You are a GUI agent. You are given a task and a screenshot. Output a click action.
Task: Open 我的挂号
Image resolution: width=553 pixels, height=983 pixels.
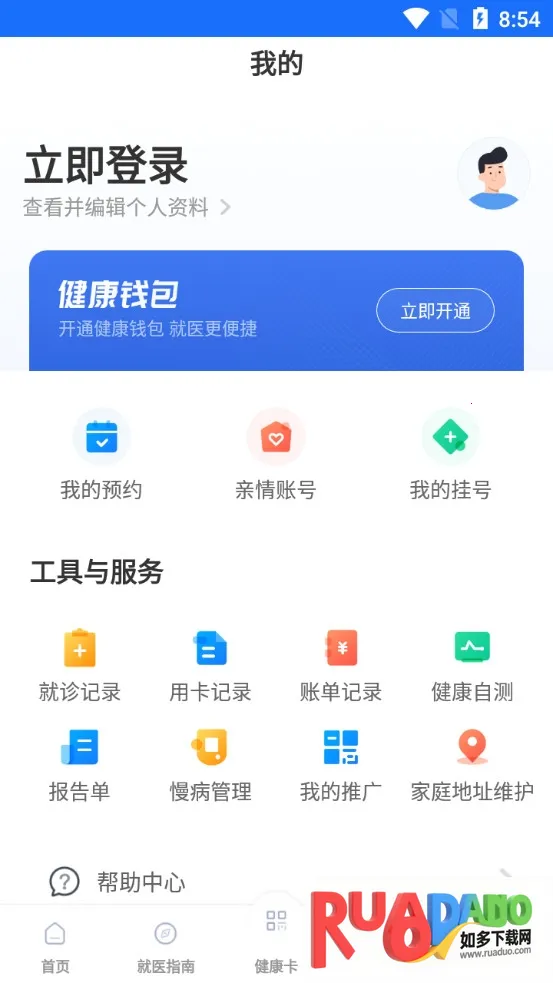(450, 455)
